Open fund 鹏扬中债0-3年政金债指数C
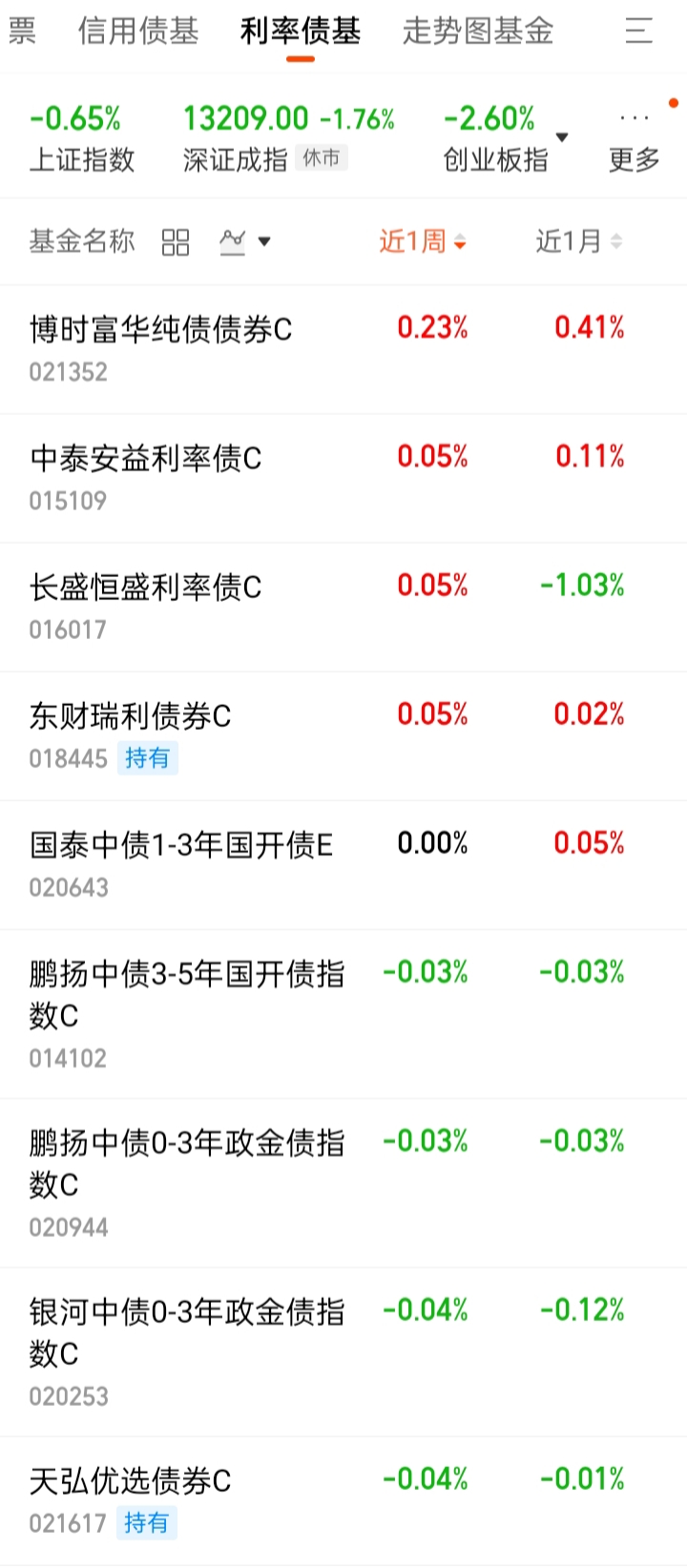The image size is (687, 1568). pos(343,1183)
